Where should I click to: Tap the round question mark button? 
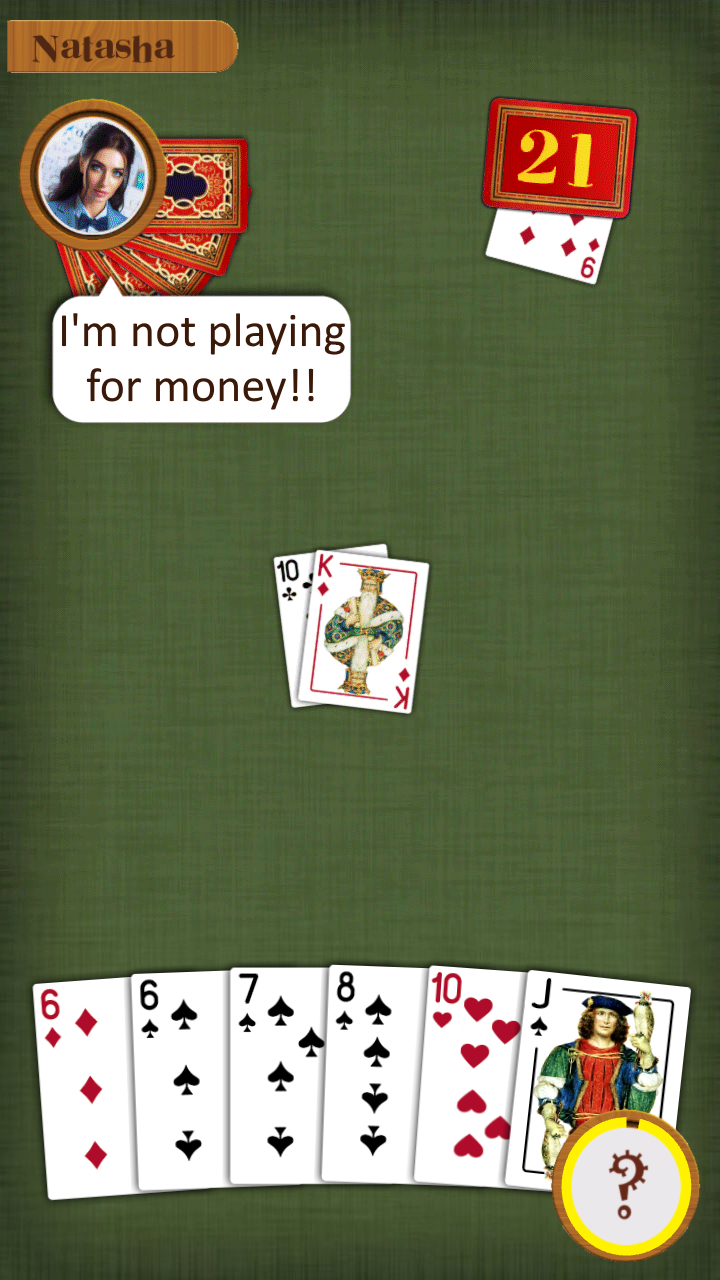click(x=626, y=1185)
